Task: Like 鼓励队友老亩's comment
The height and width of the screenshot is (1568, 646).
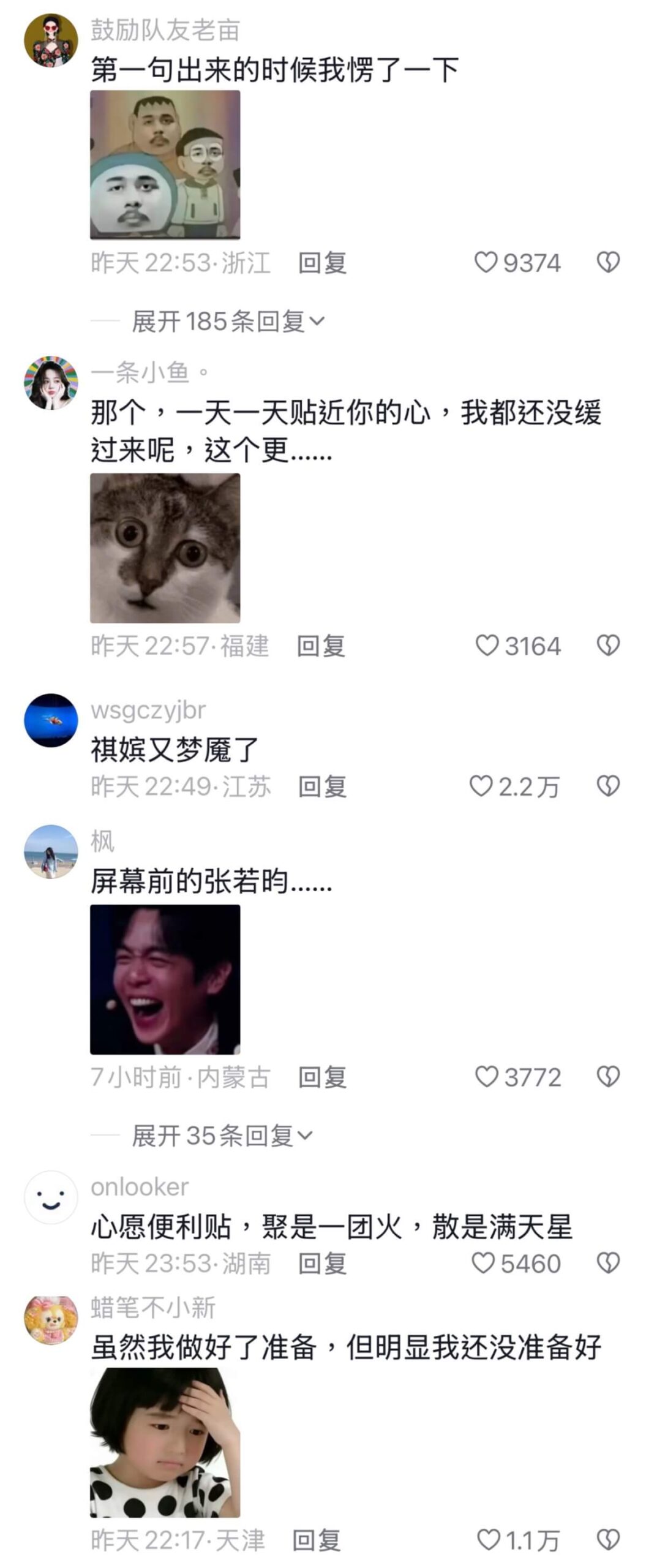Action: (x=486, y=263)
